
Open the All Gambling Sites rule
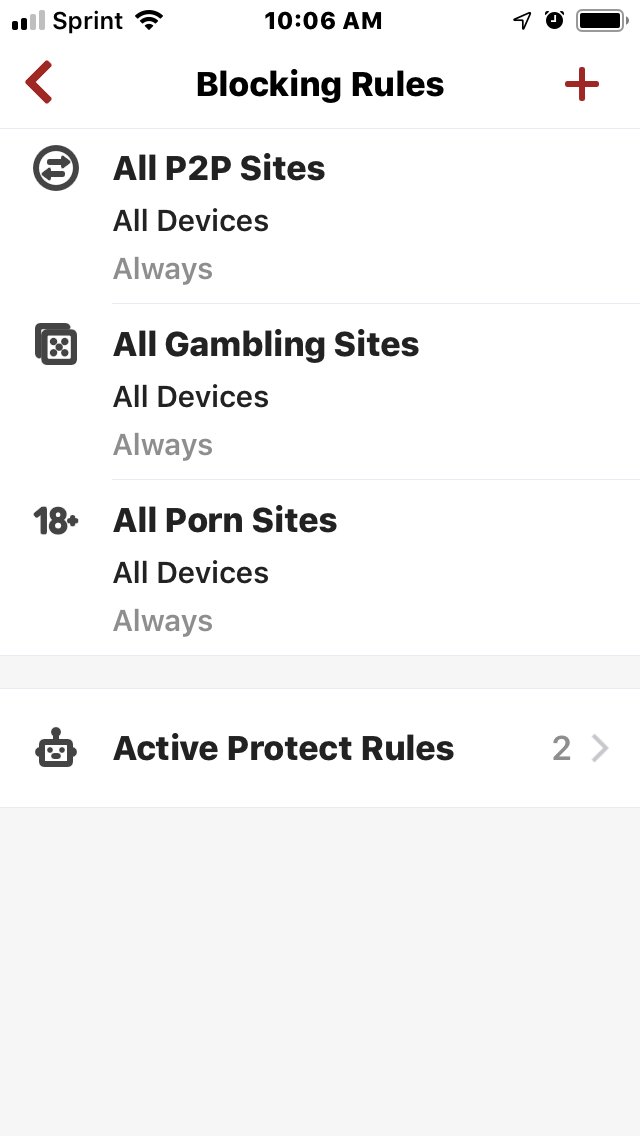(x=320, y=393)
